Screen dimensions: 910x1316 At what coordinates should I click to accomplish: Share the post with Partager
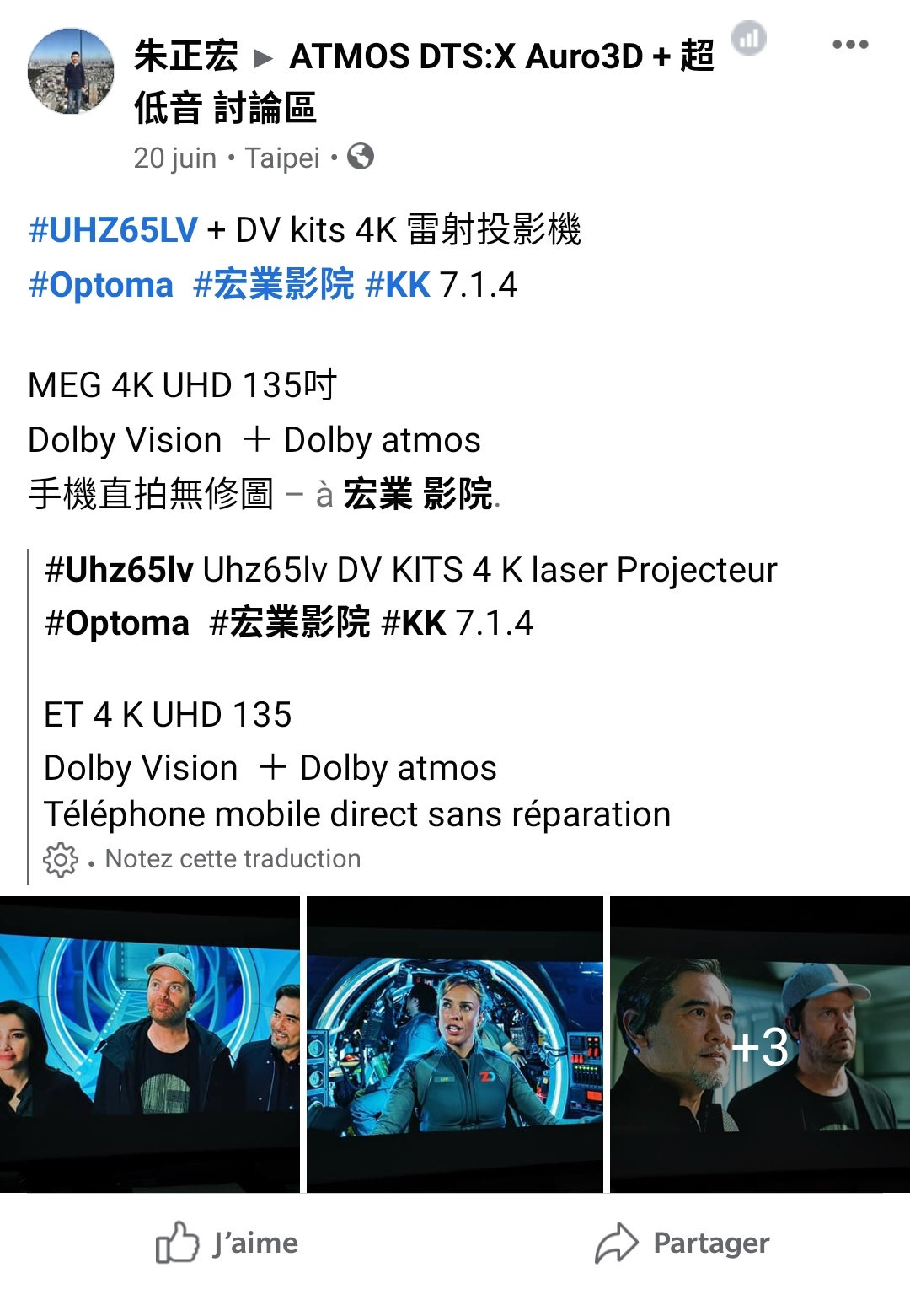coord(682,1243)
